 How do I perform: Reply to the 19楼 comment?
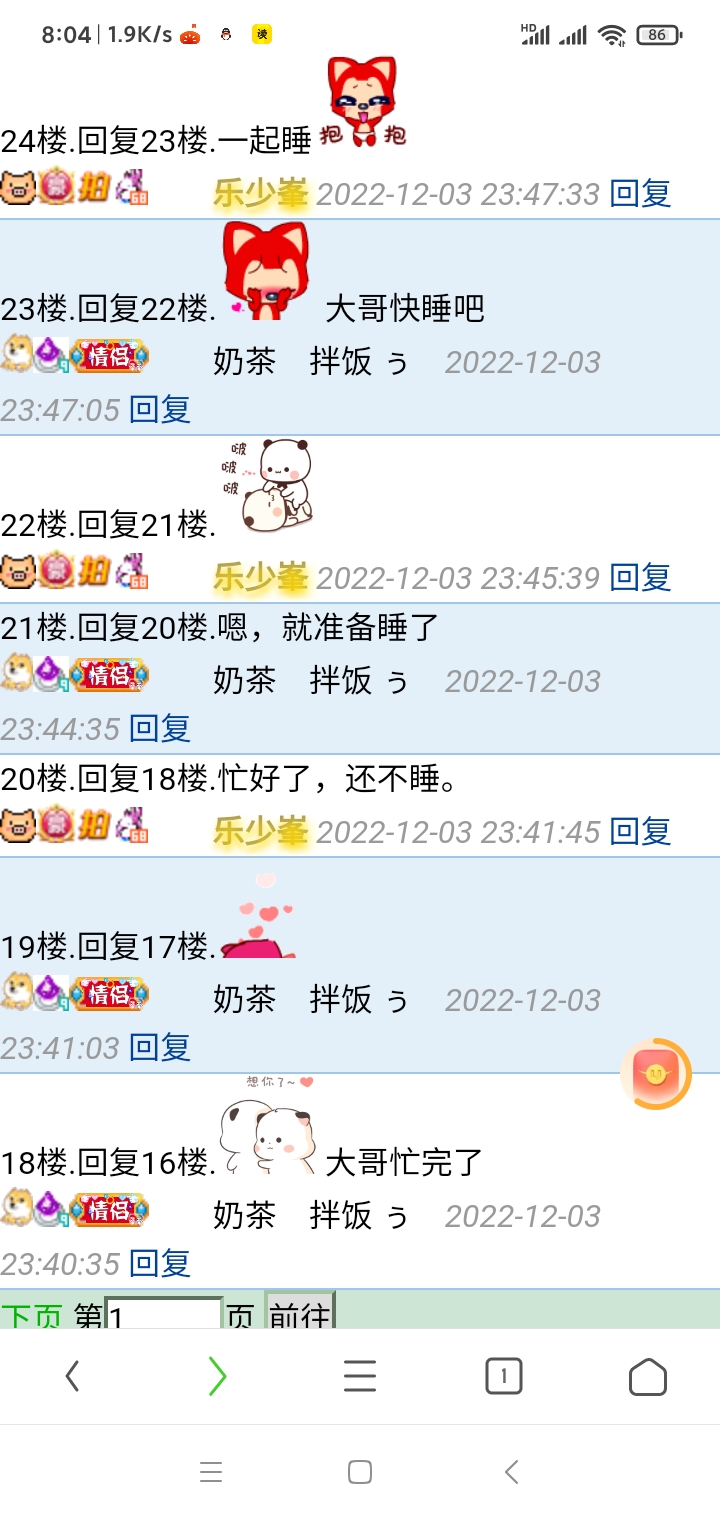pyautogui.click(x=160, y=1047)
